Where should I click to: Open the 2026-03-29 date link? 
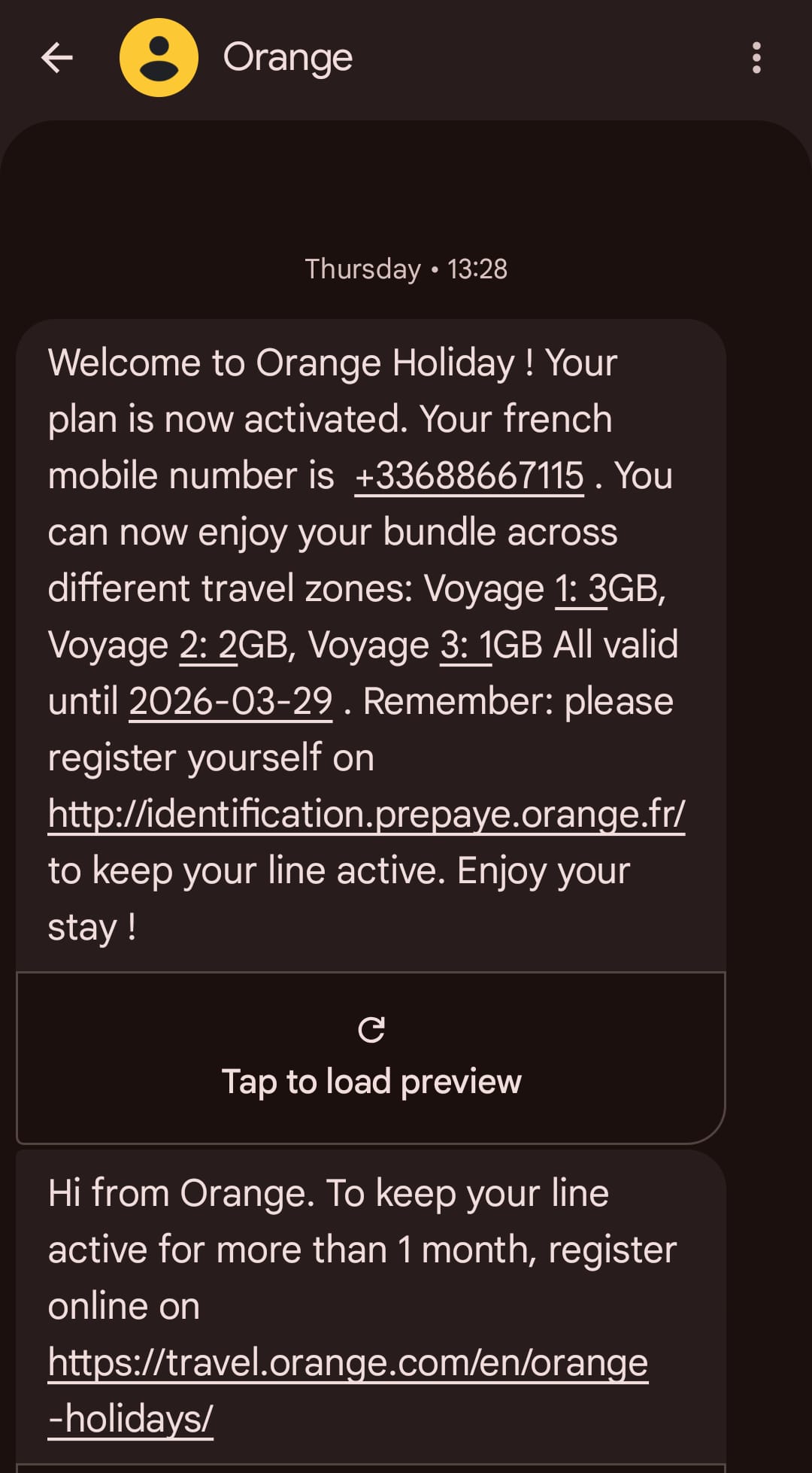pyautogui.click(x=231, y=702)
